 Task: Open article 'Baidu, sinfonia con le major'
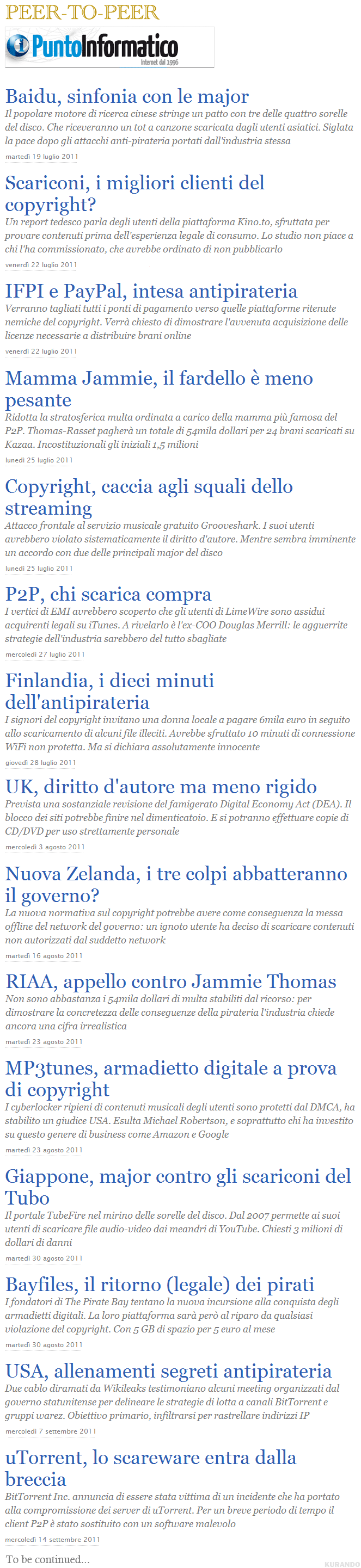point(127,96)
